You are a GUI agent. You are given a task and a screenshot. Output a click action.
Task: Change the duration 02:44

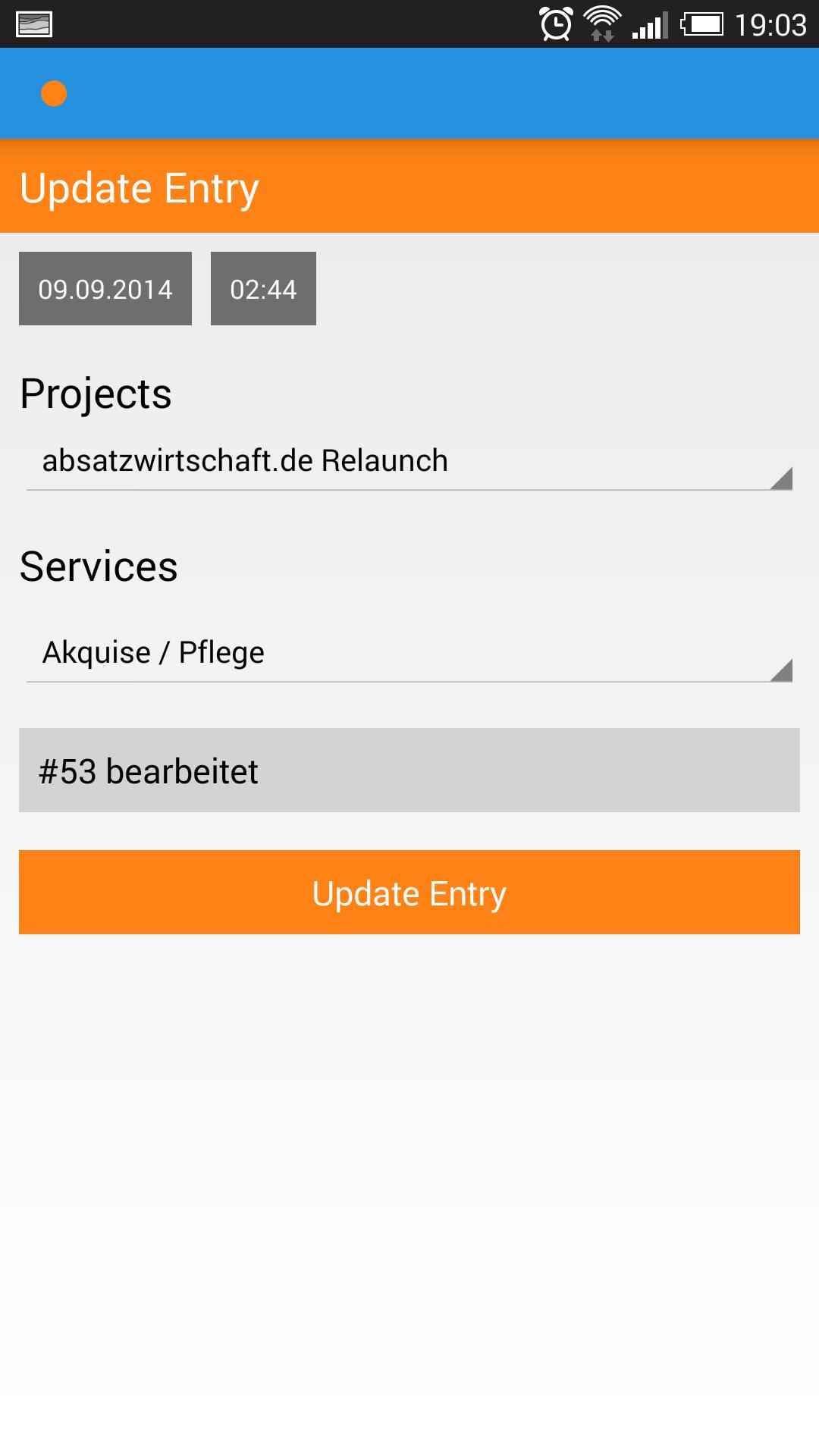(x=263, y=289)
